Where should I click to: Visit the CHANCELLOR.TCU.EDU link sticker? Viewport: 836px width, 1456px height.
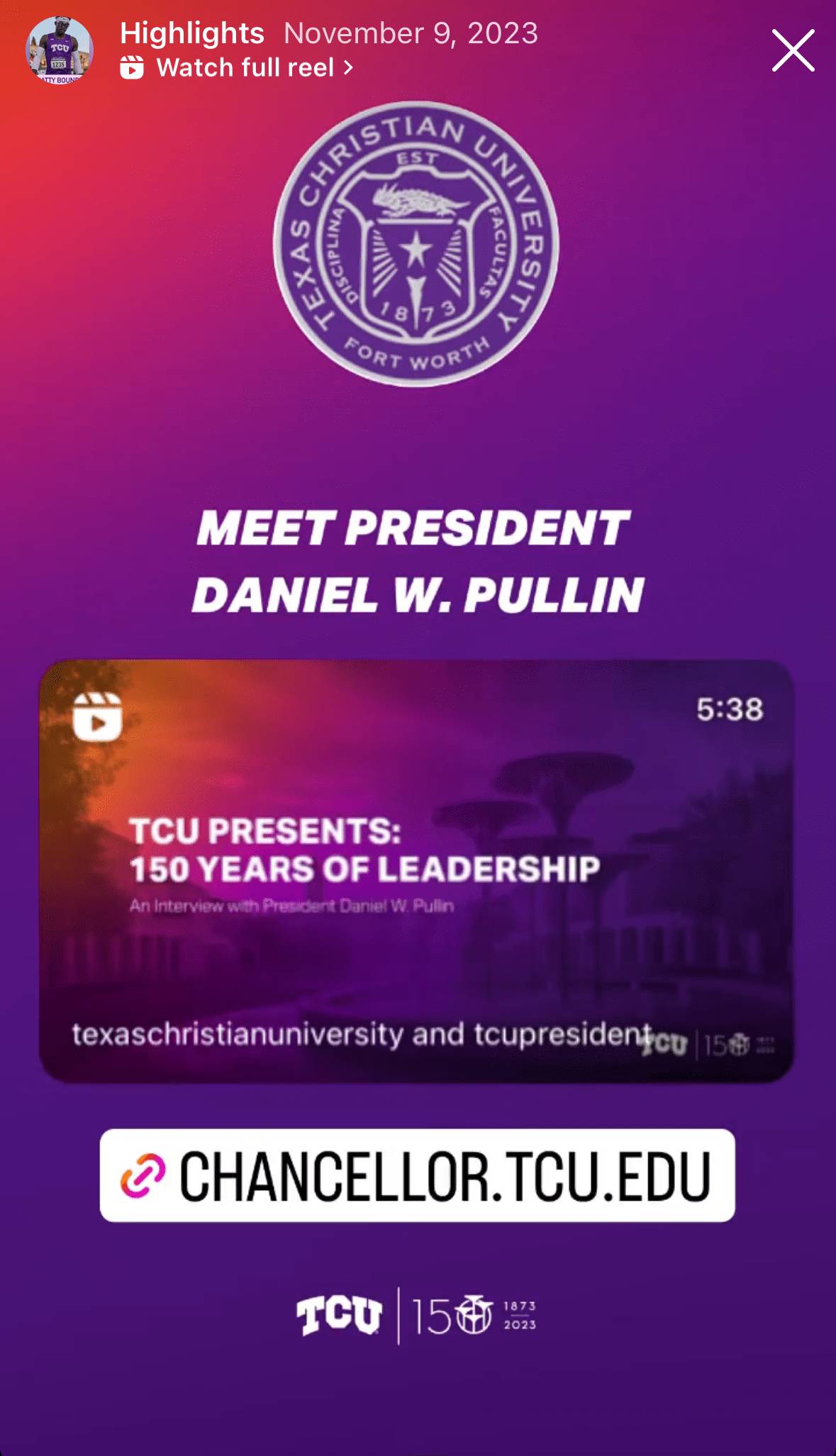pos(417,1175)
